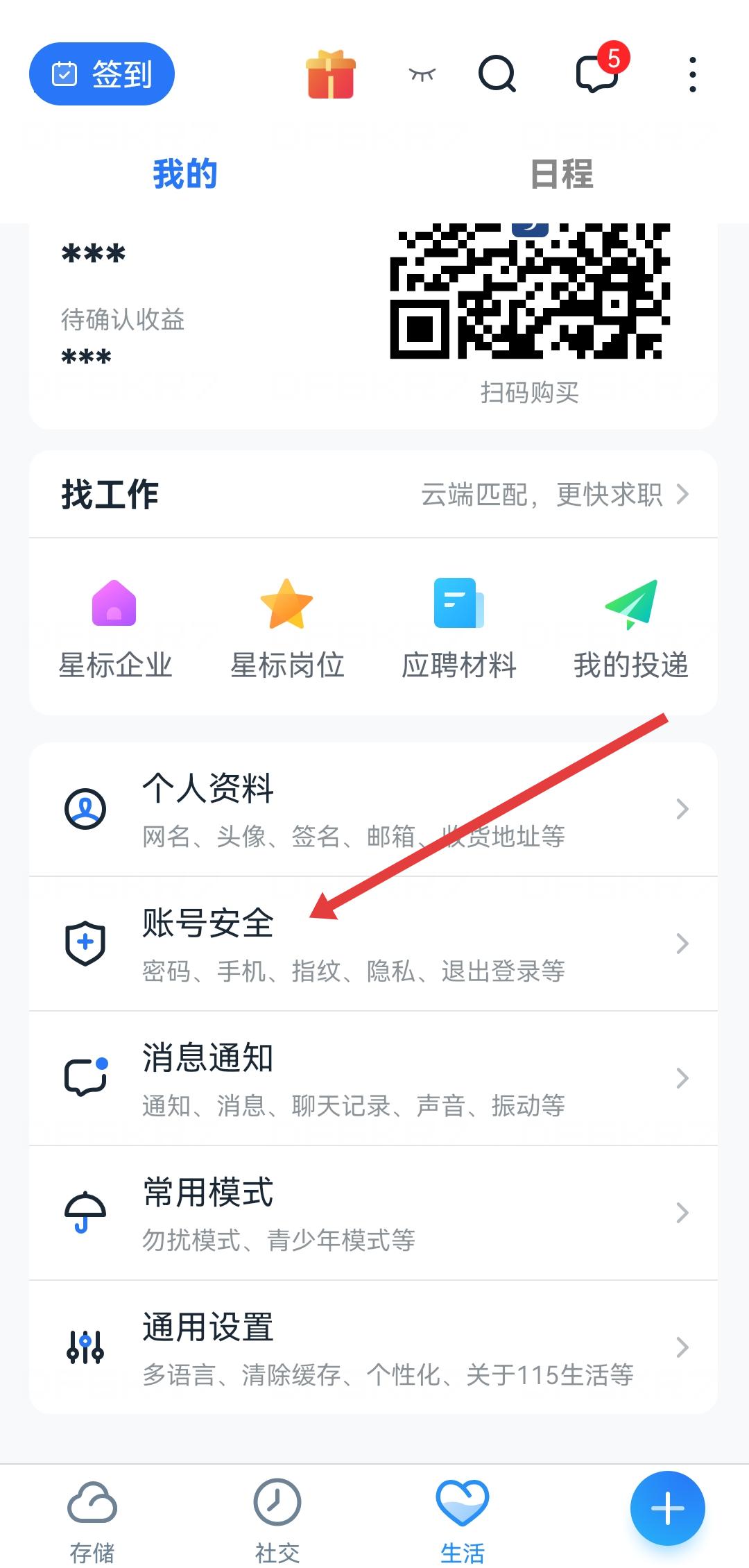Open 消息通知 settings
Viewport: 749px width, 1568px height.
(x=373, y=1078)
